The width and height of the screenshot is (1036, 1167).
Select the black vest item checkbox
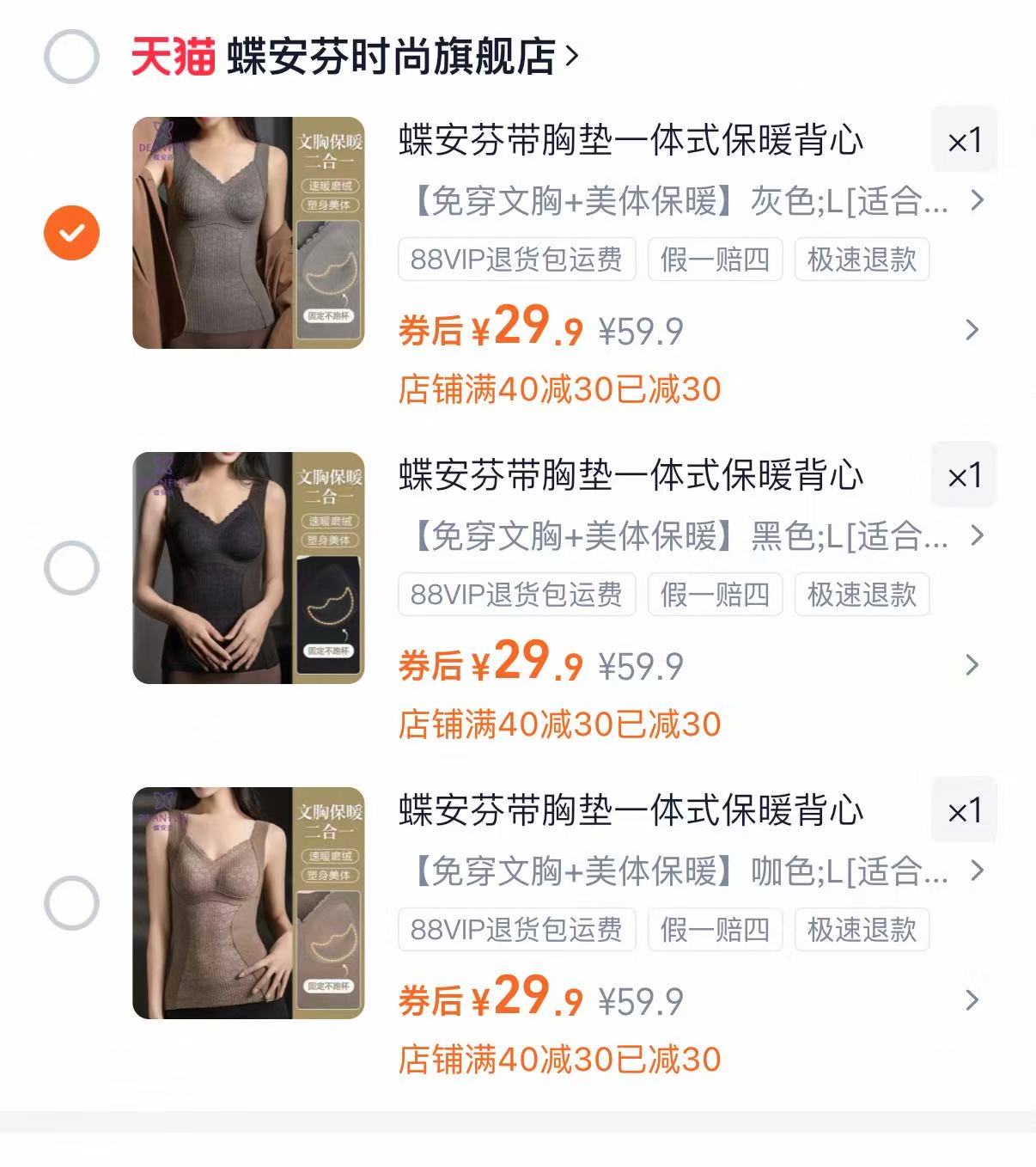tap(73, 567)
